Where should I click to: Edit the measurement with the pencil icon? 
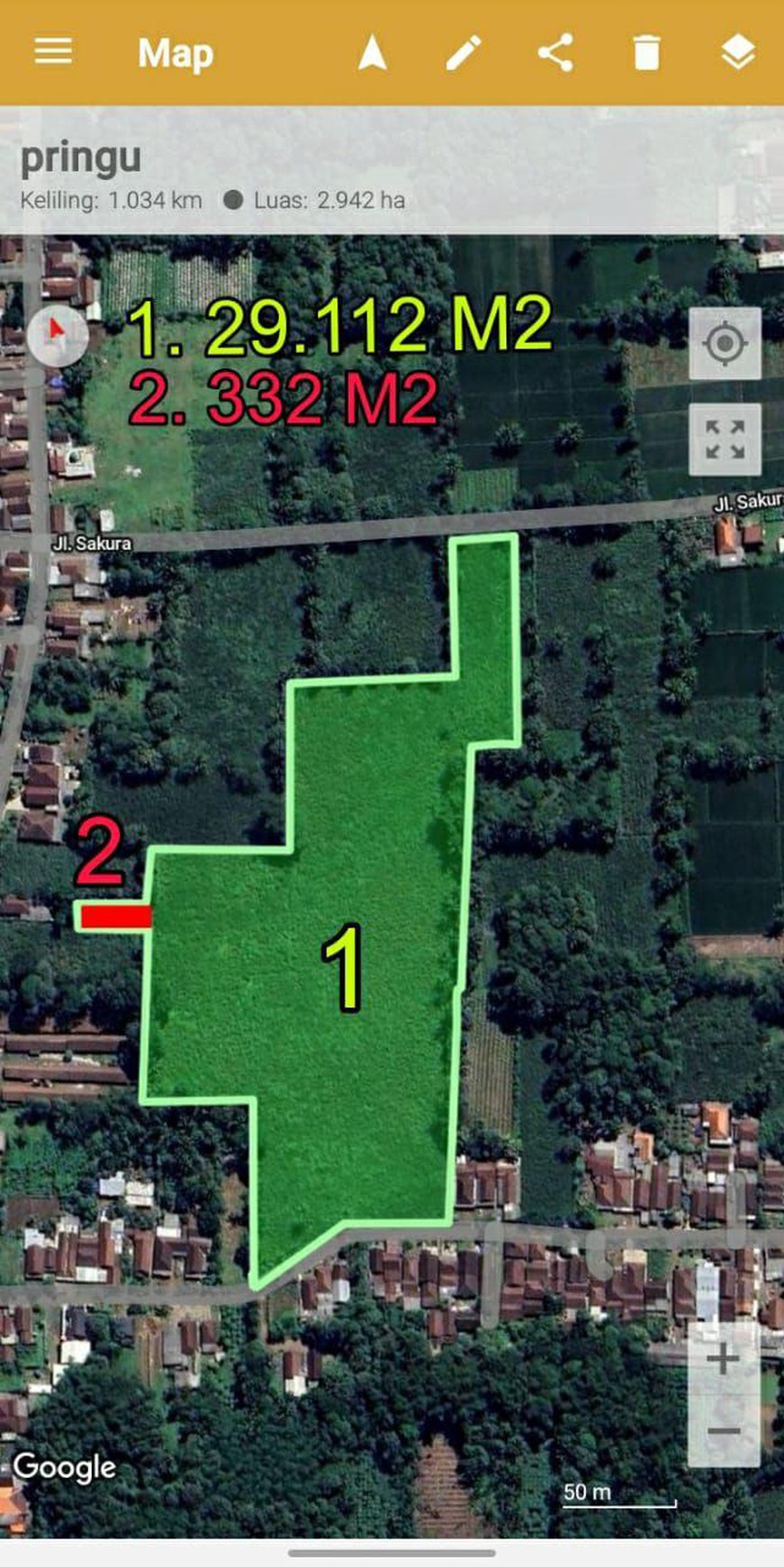click(x=464, y=52)
